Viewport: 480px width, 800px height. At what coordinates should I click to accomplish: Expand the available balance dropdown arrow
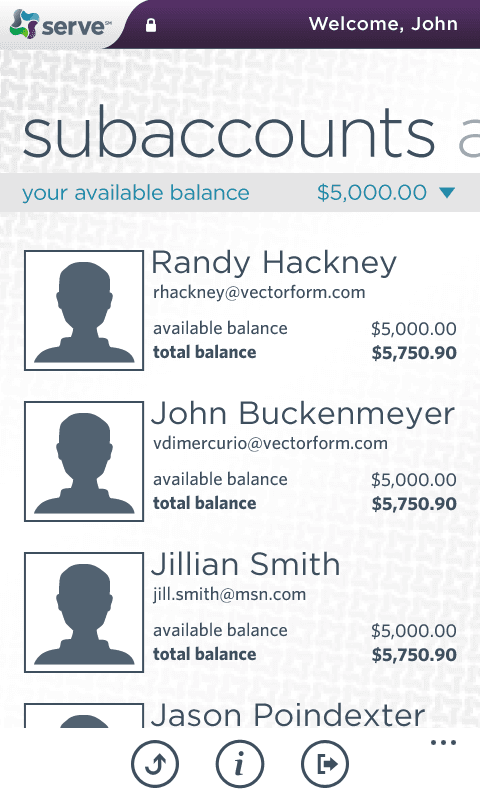click(x=447, y=192)
